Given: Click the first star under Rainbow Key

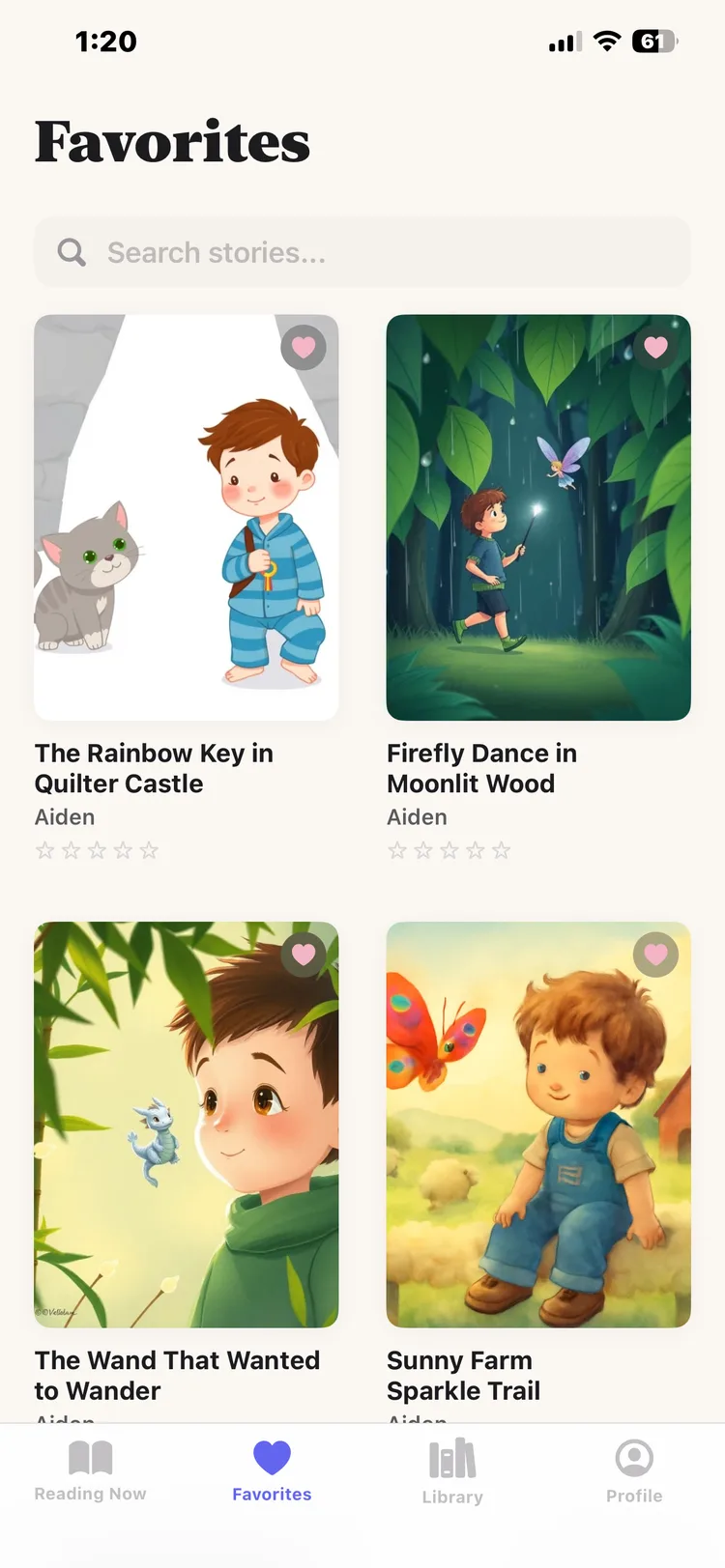Looking at the screenshot, I should pos(44,849).
